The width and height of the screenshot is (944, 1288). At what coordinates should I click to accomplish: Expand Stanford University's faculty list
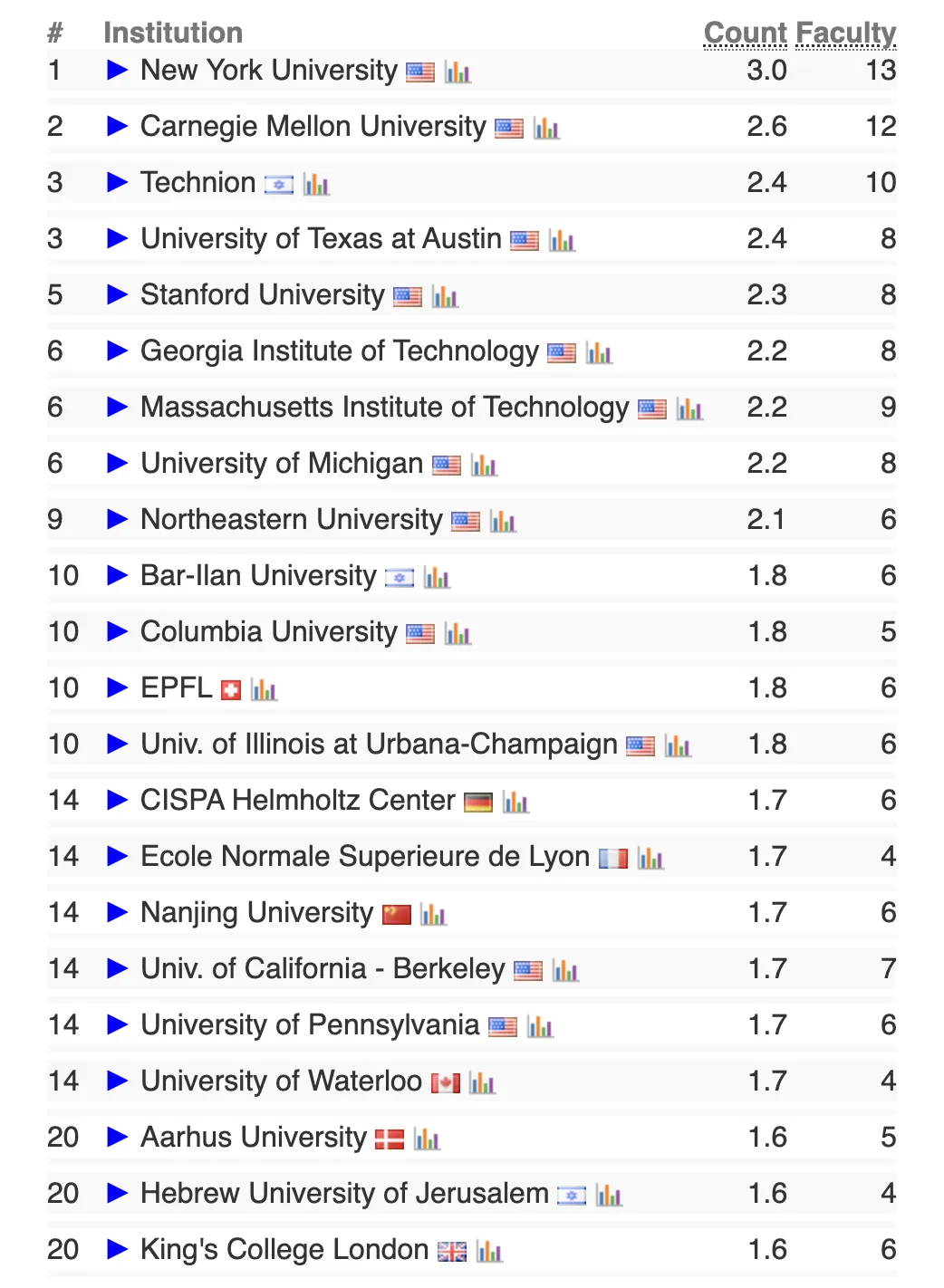(x=117, y=294)
